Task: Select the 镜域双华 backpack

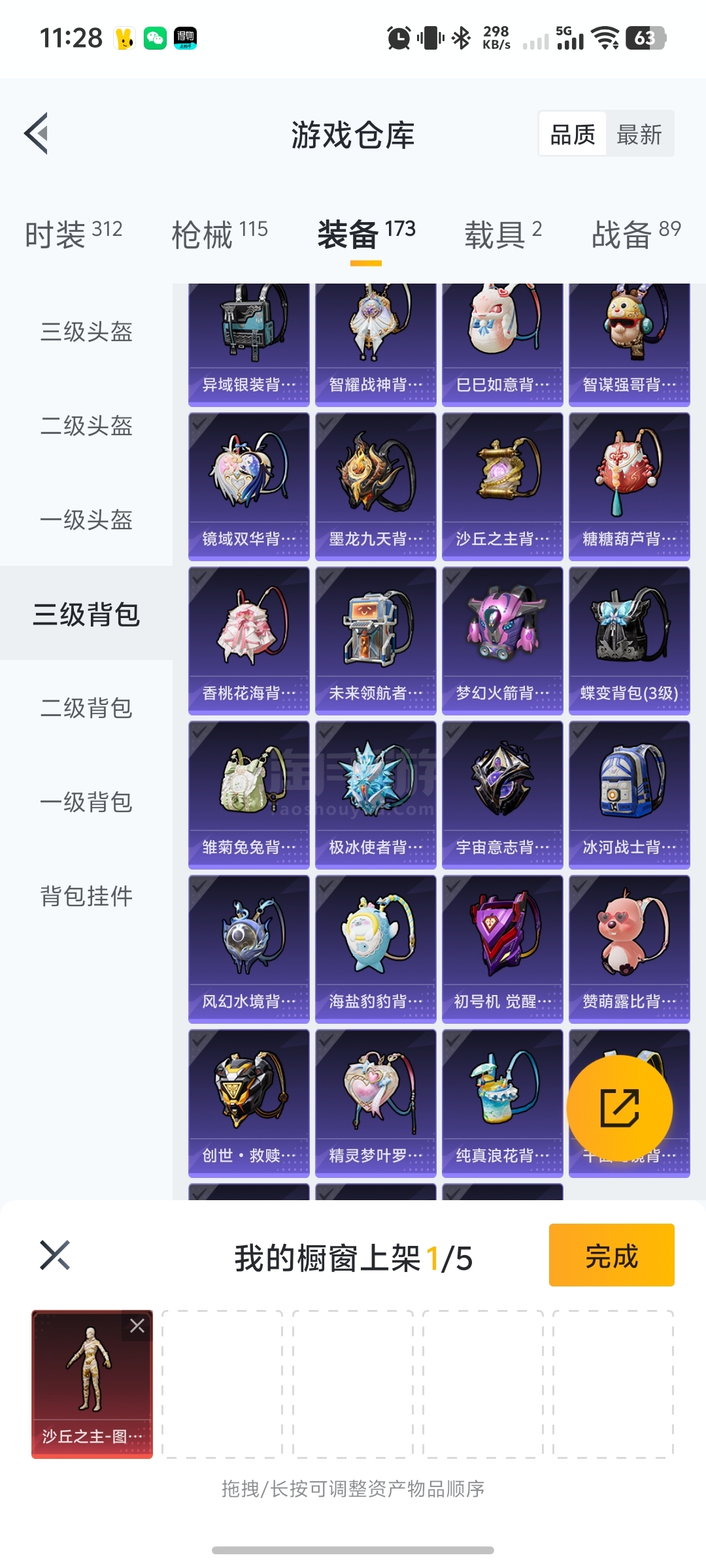Action: [x=248, y=486]
